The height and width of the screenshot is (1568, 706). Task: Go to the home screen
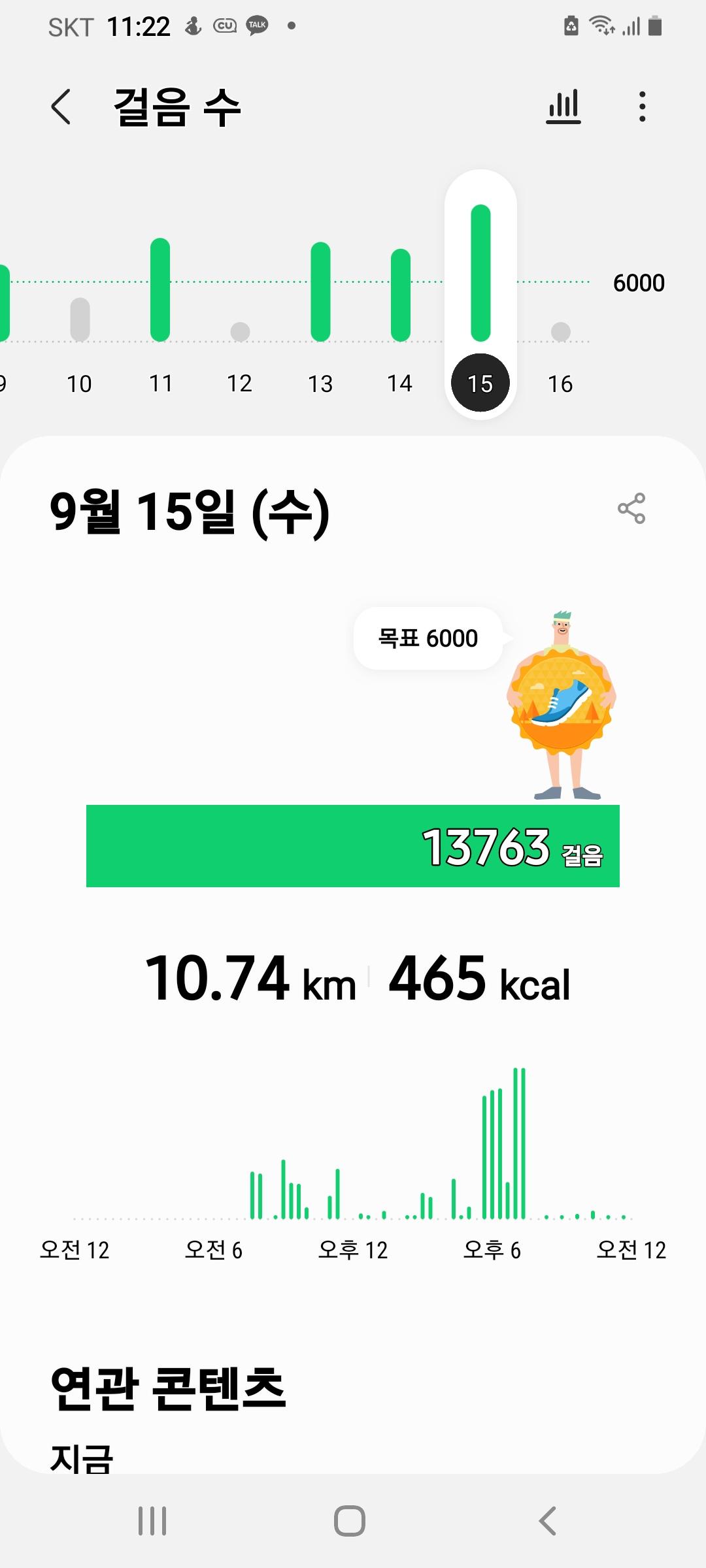(x=350, y=1521)
